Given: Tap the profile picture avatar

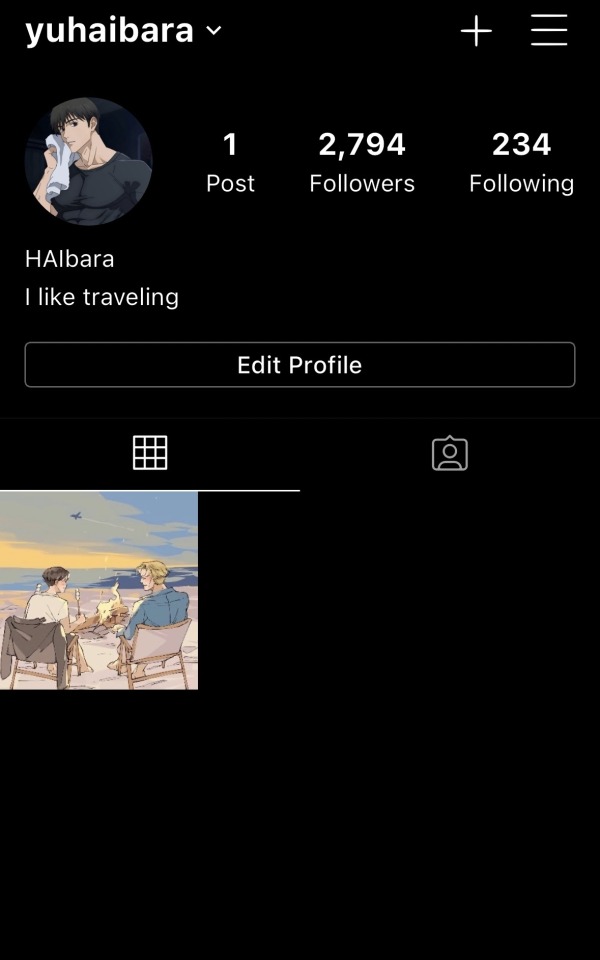Looking at the screenshot, I should [88, 161].
